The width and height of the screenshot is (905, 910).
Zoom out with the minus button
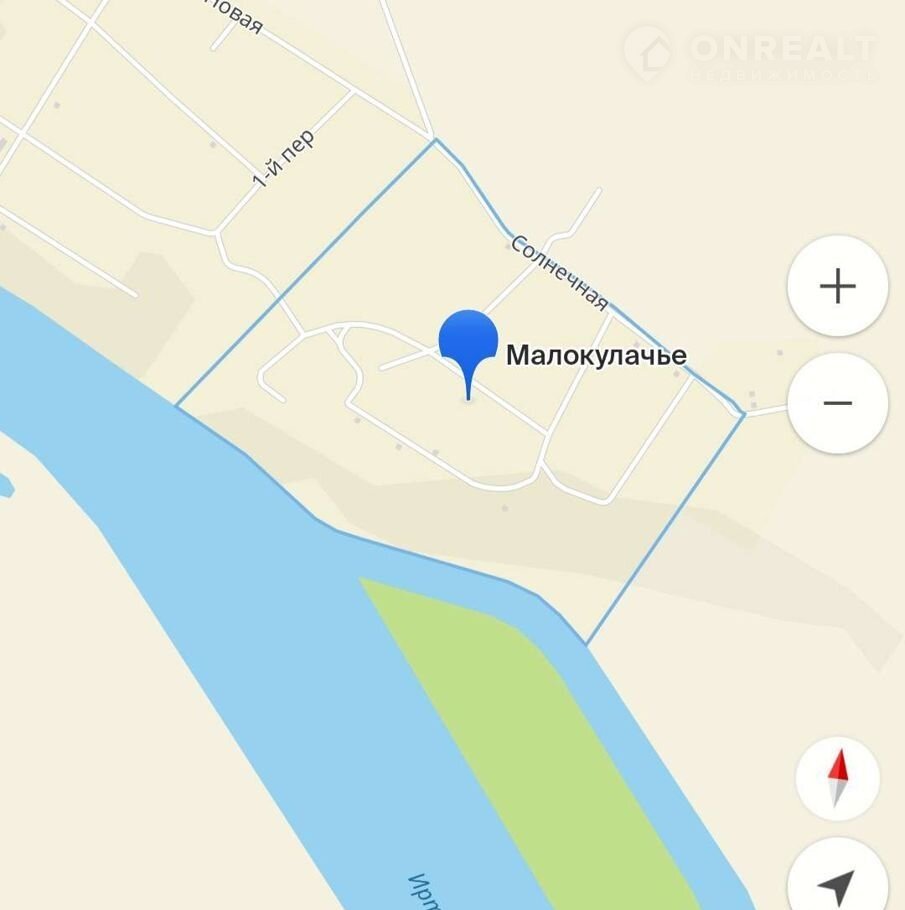[x=837, y=403]
